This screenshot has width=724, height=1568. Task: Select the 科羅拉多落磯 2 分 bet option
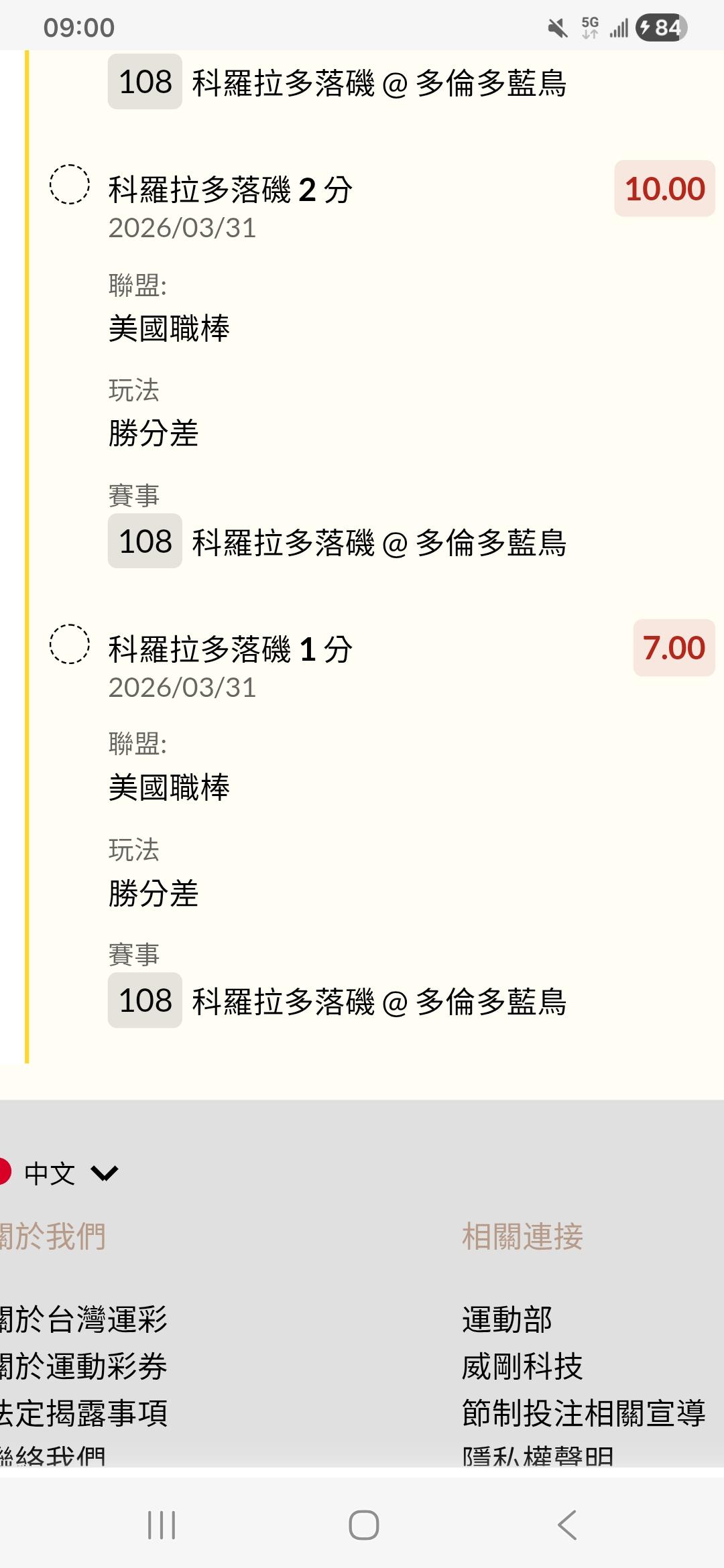coord(70,184)
